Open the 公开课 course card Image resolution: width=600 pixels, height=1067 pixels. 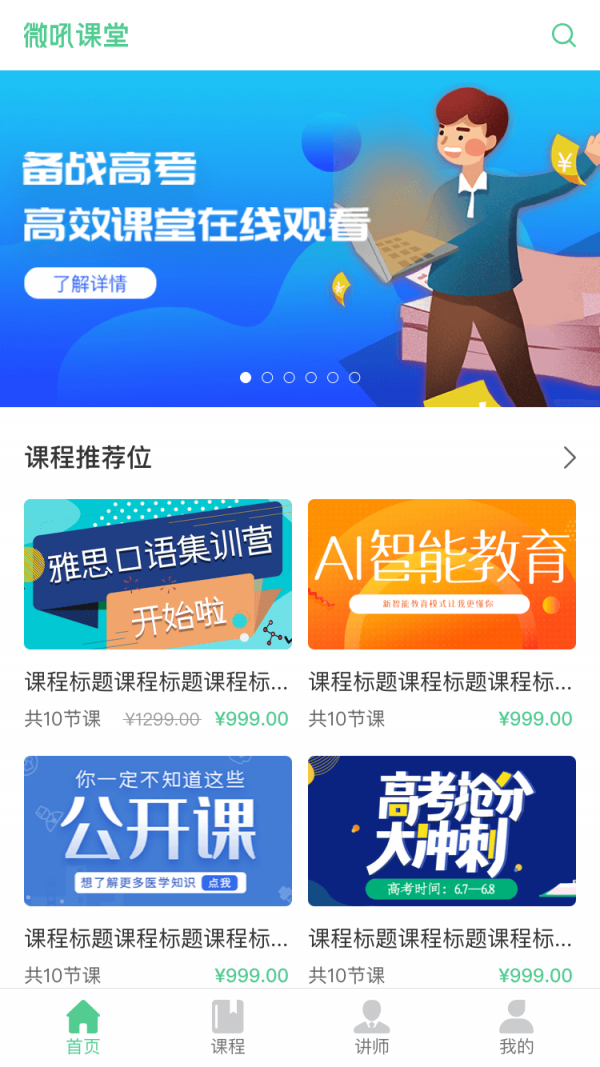tap(158, 831)
